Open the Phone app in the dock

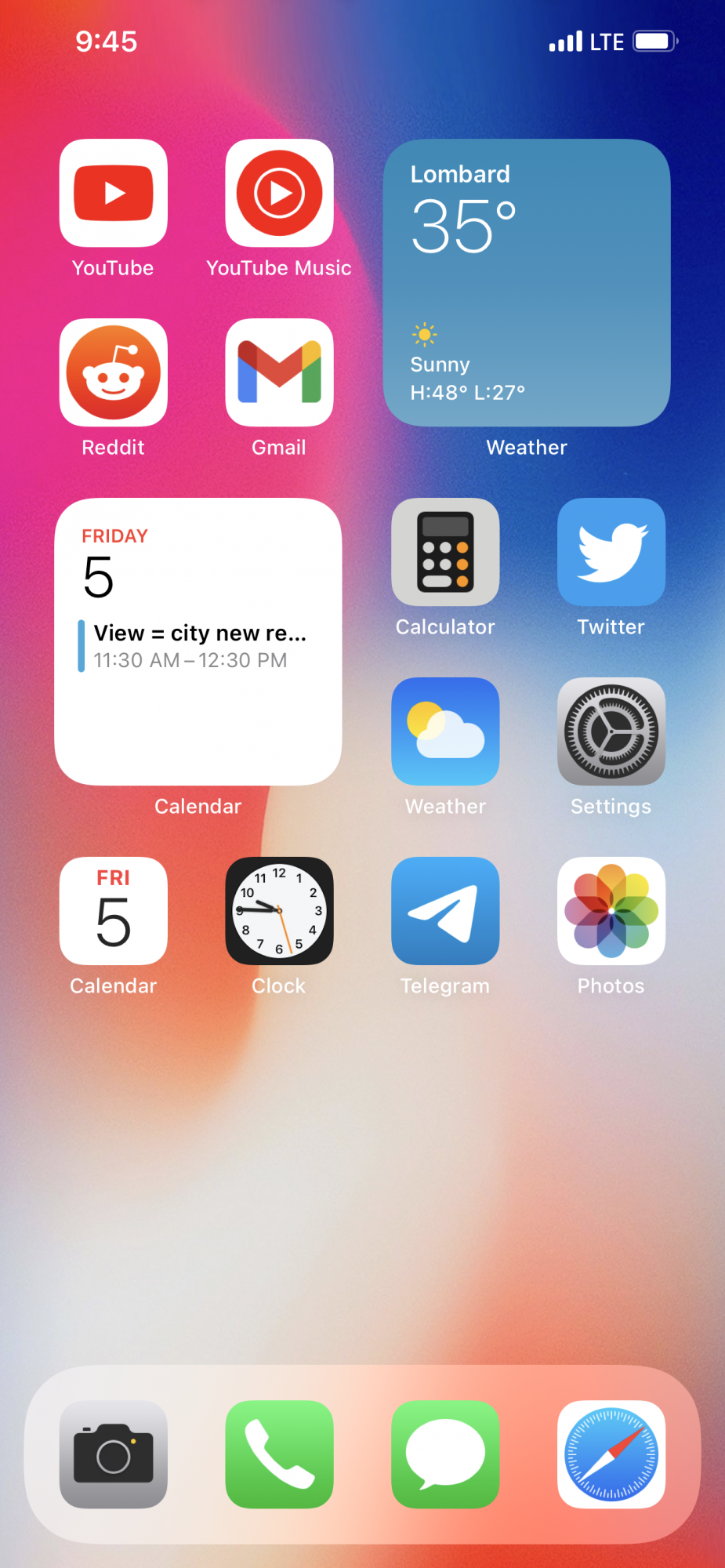279,1454
